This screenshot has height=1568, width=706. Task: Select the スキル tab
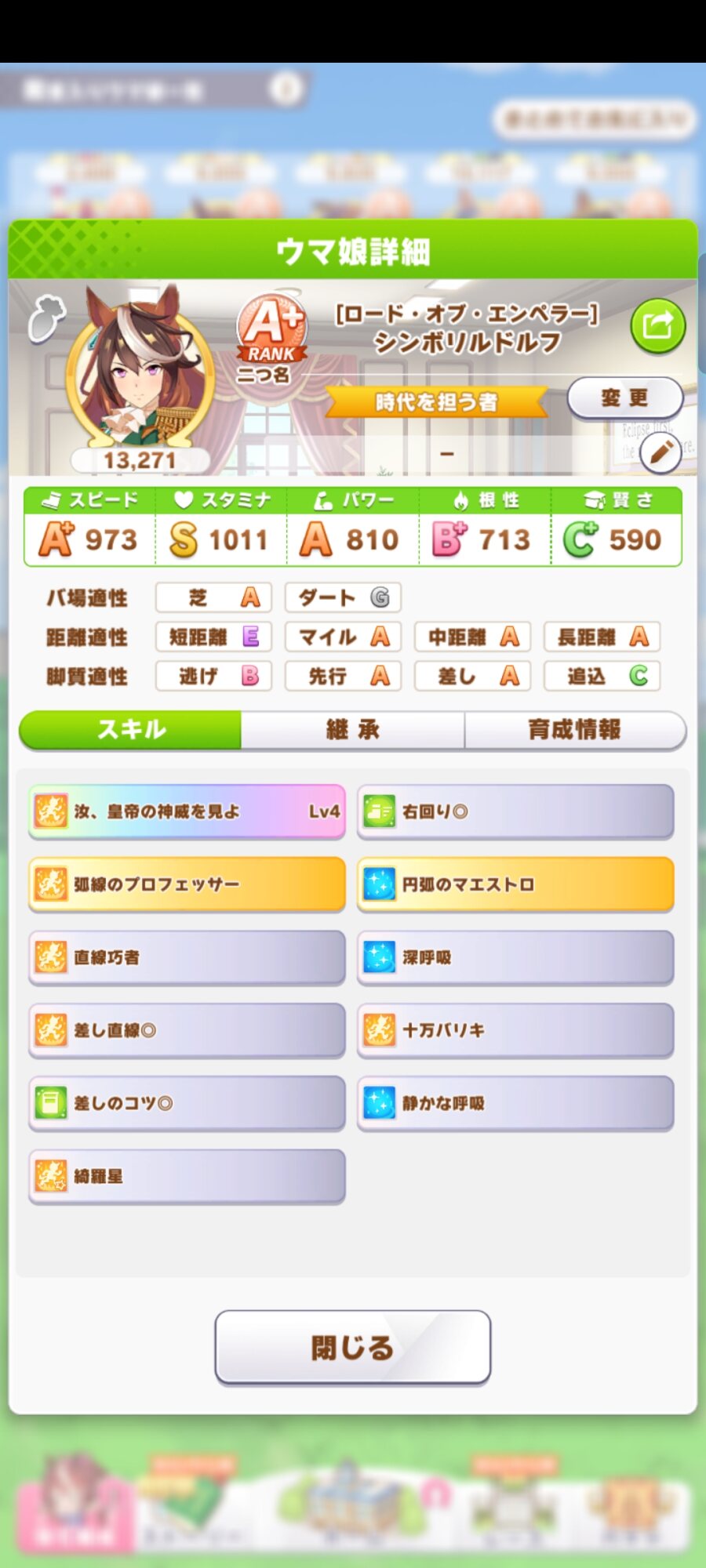(x=131, y=730)
